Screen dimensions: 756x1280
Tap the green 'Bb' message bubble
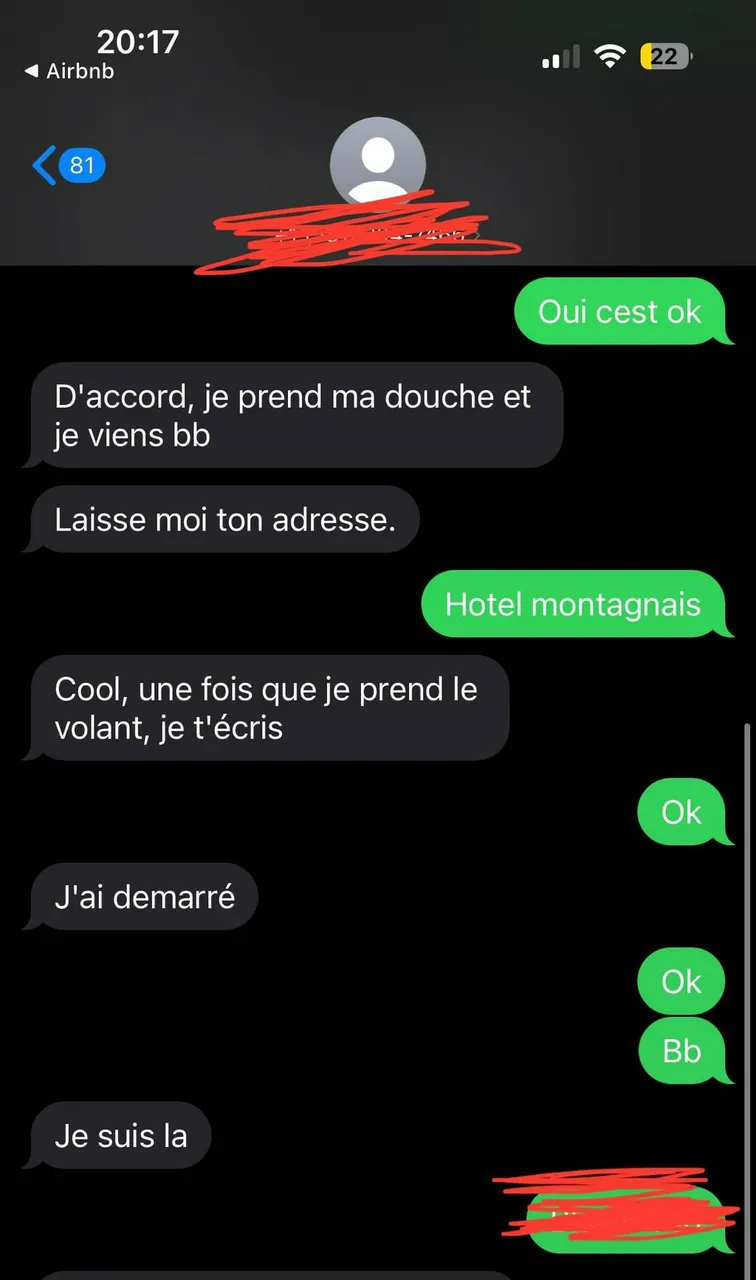tap(681, 1050)
